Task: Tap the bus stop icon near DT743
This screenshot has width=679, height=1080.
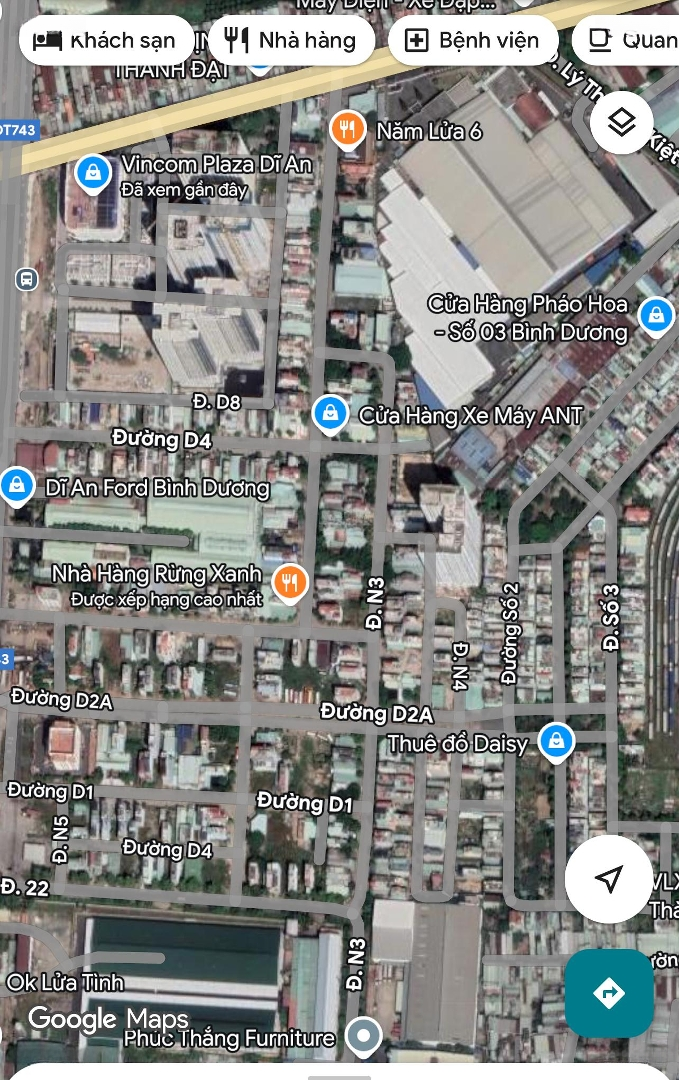Action: coord(27,279)
